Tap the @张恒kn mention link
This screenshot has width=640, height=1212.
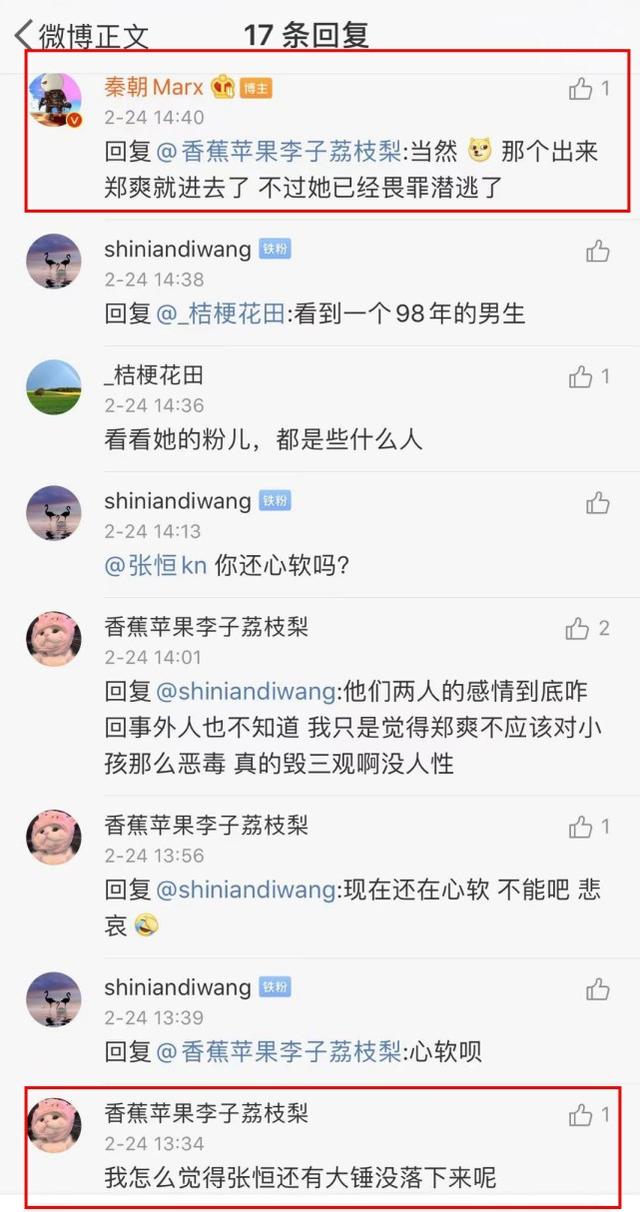156,565
